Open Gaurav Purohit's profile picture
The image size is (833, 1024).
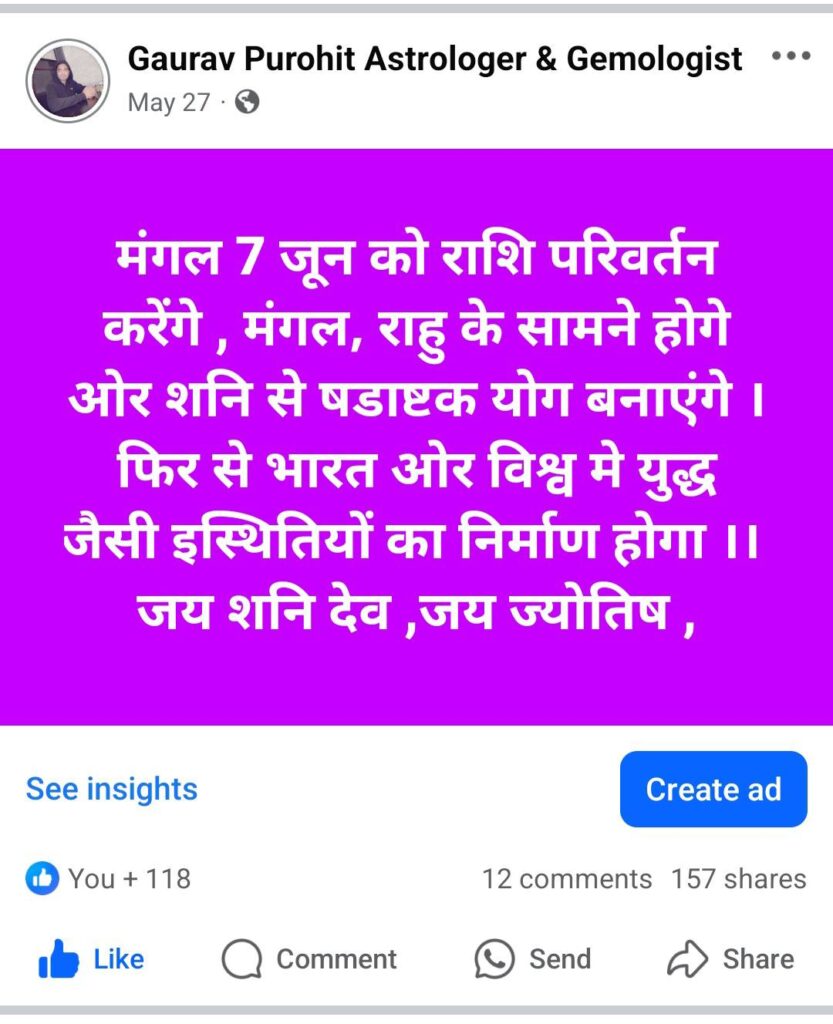pos(67,80)
